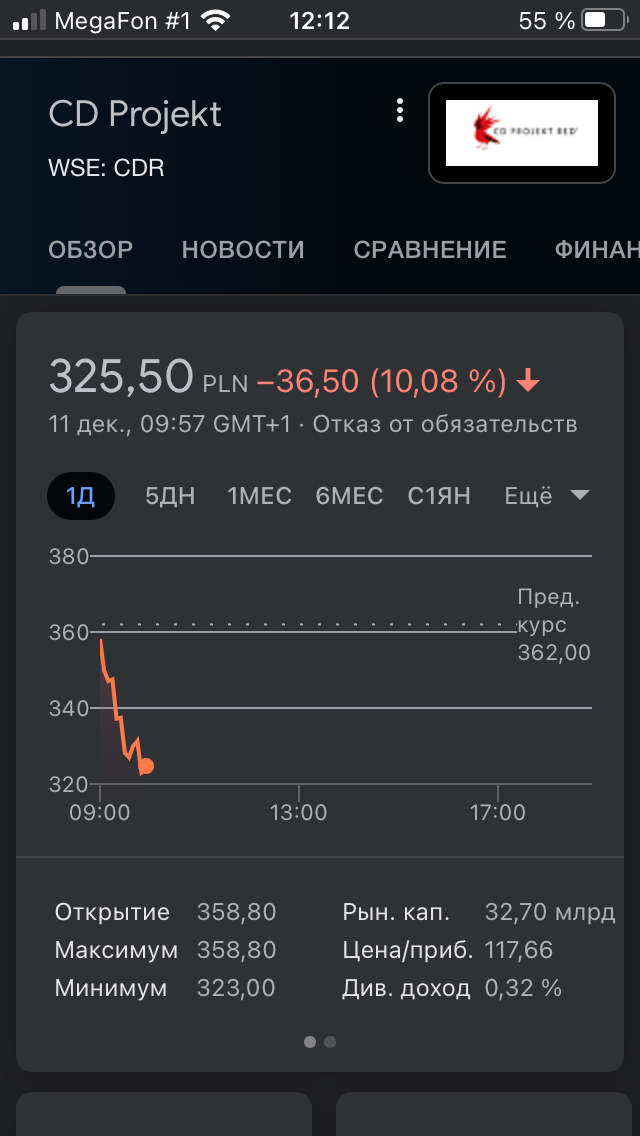
Task: Go to second stats page dot
Action: point(330,1043)
